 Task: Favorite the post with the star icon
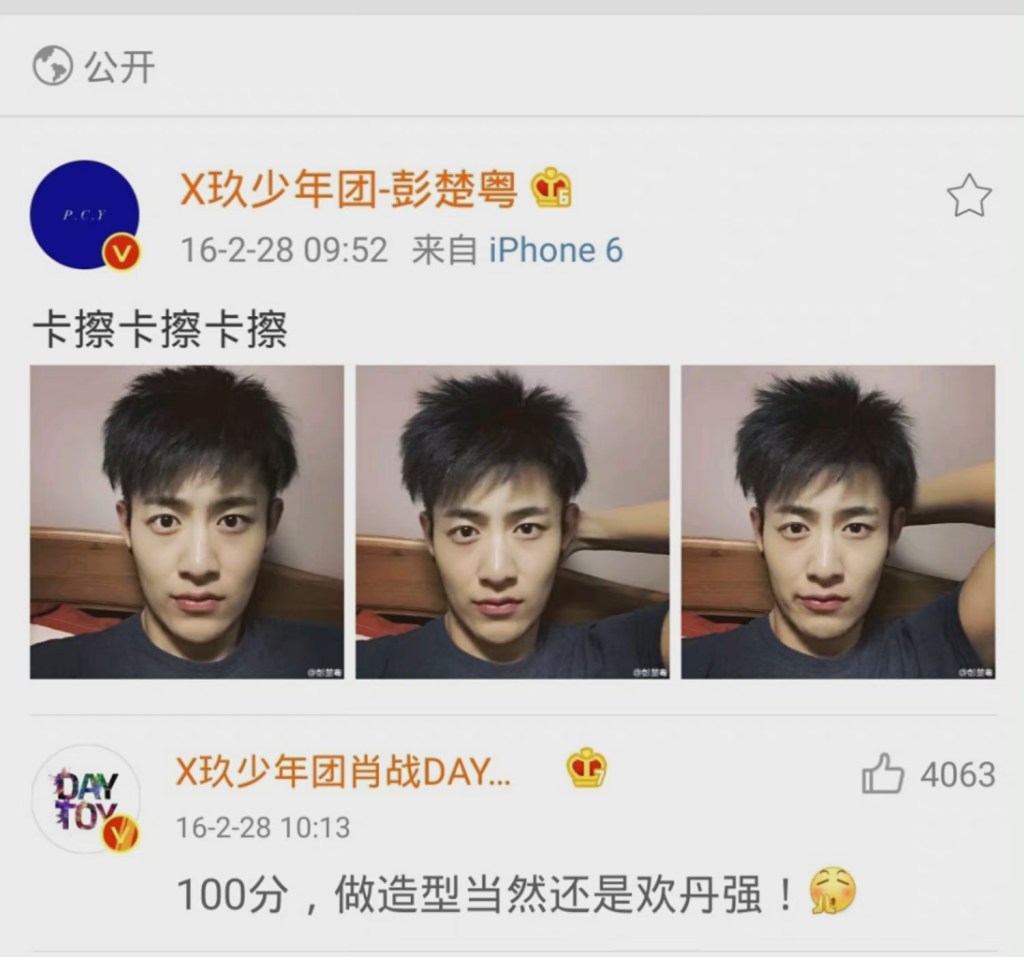pos(969,195)
